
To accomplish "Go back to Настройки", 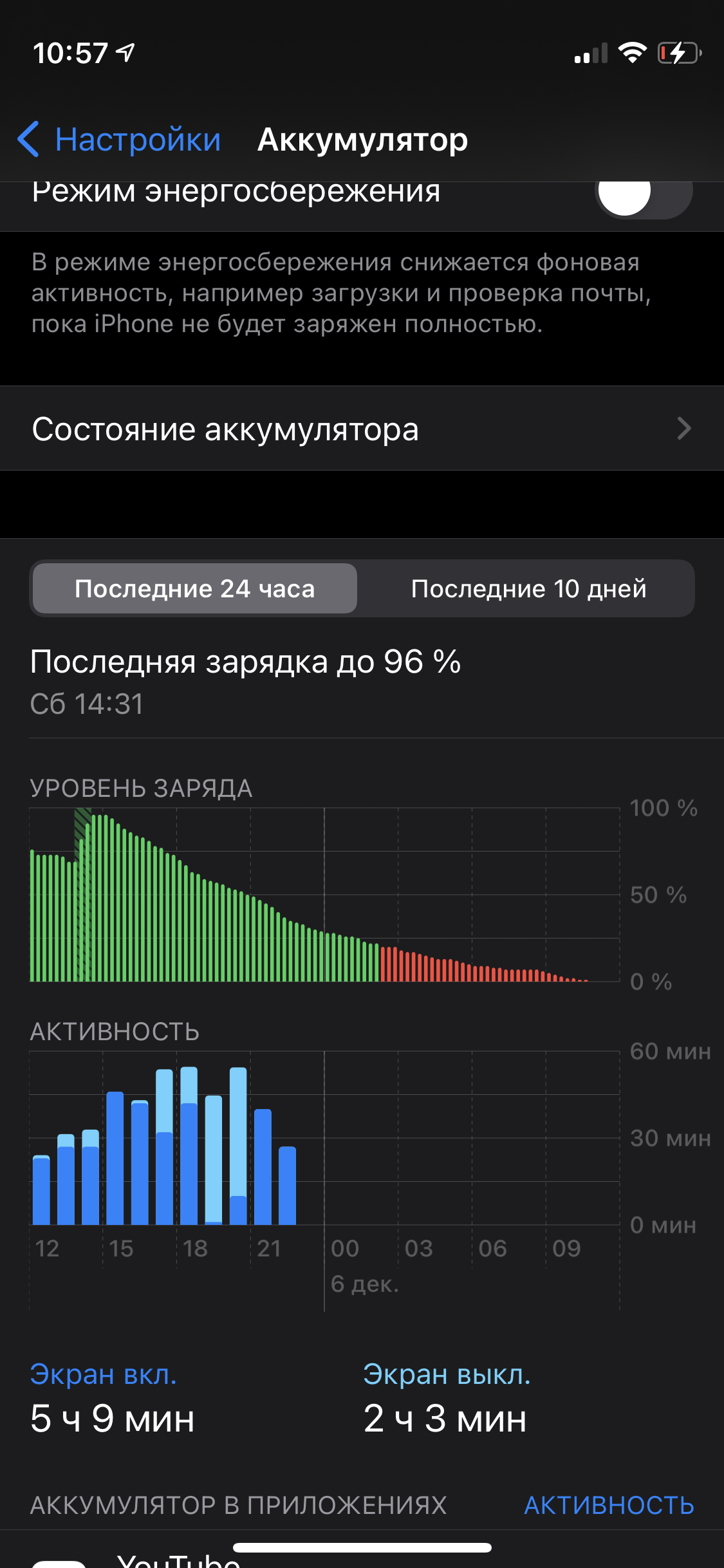I will point(119,140).
